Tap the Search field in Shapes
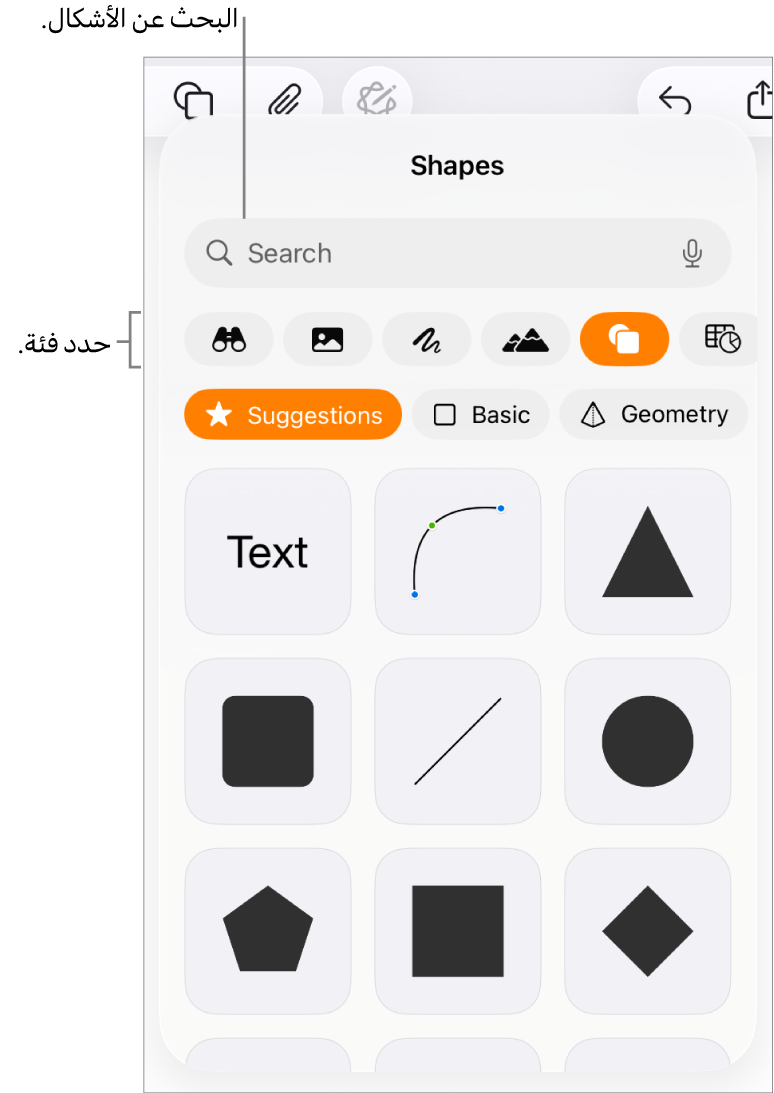 pyautogui.click(x=440, y=253)
